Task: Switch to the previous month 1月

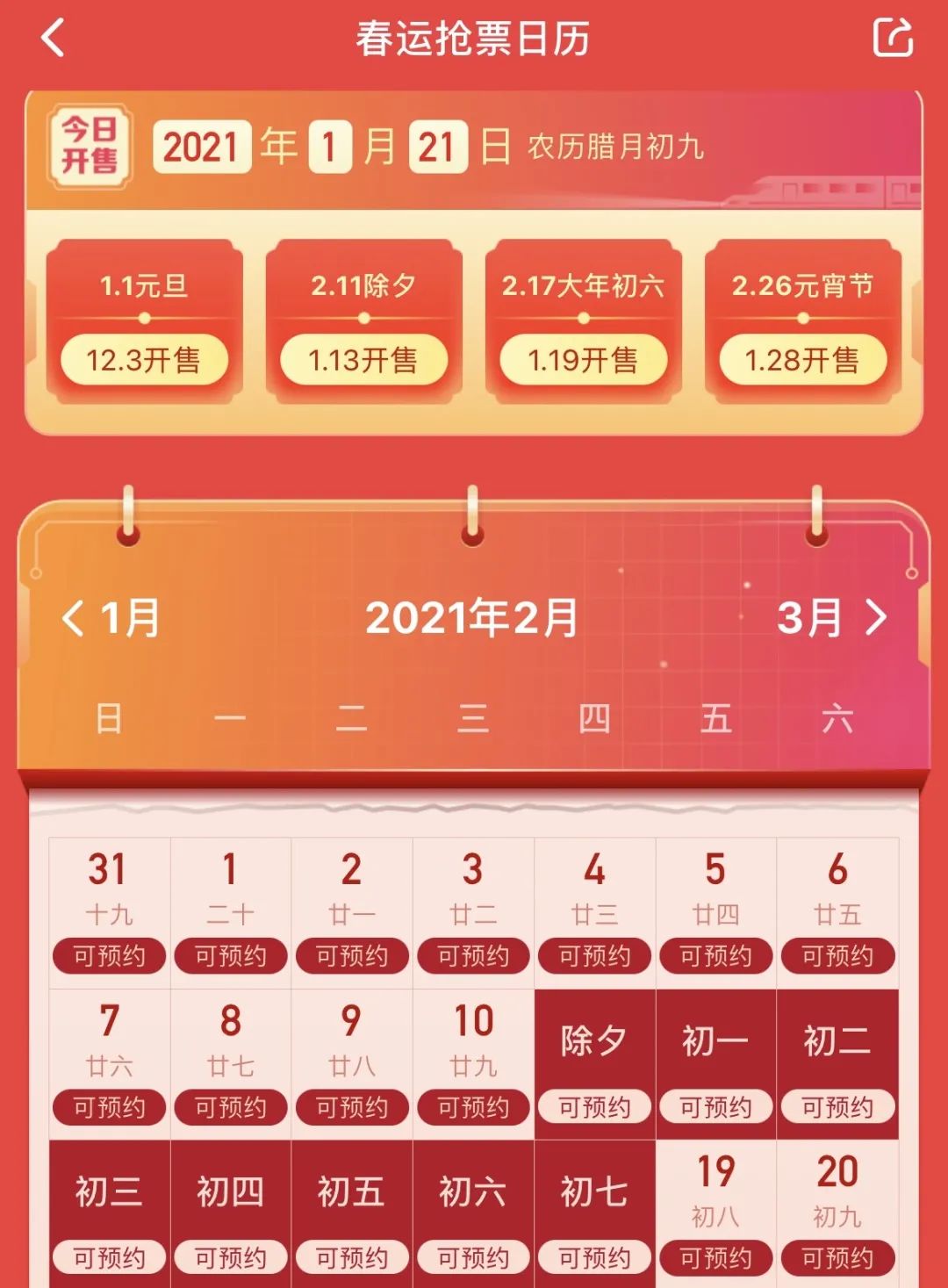Action: 111,617
